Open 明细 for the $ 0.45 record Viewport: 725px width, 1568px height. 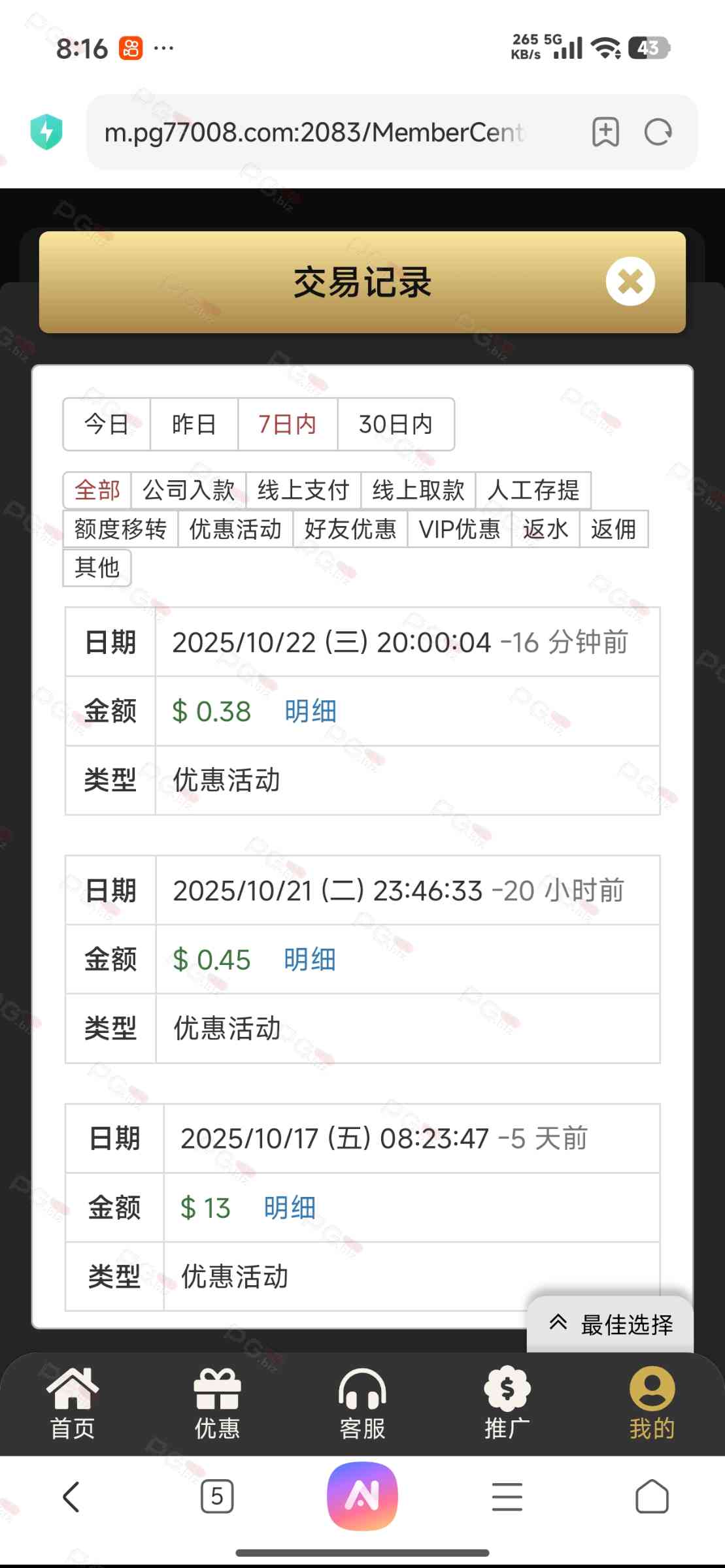click(x=310, y=959)
